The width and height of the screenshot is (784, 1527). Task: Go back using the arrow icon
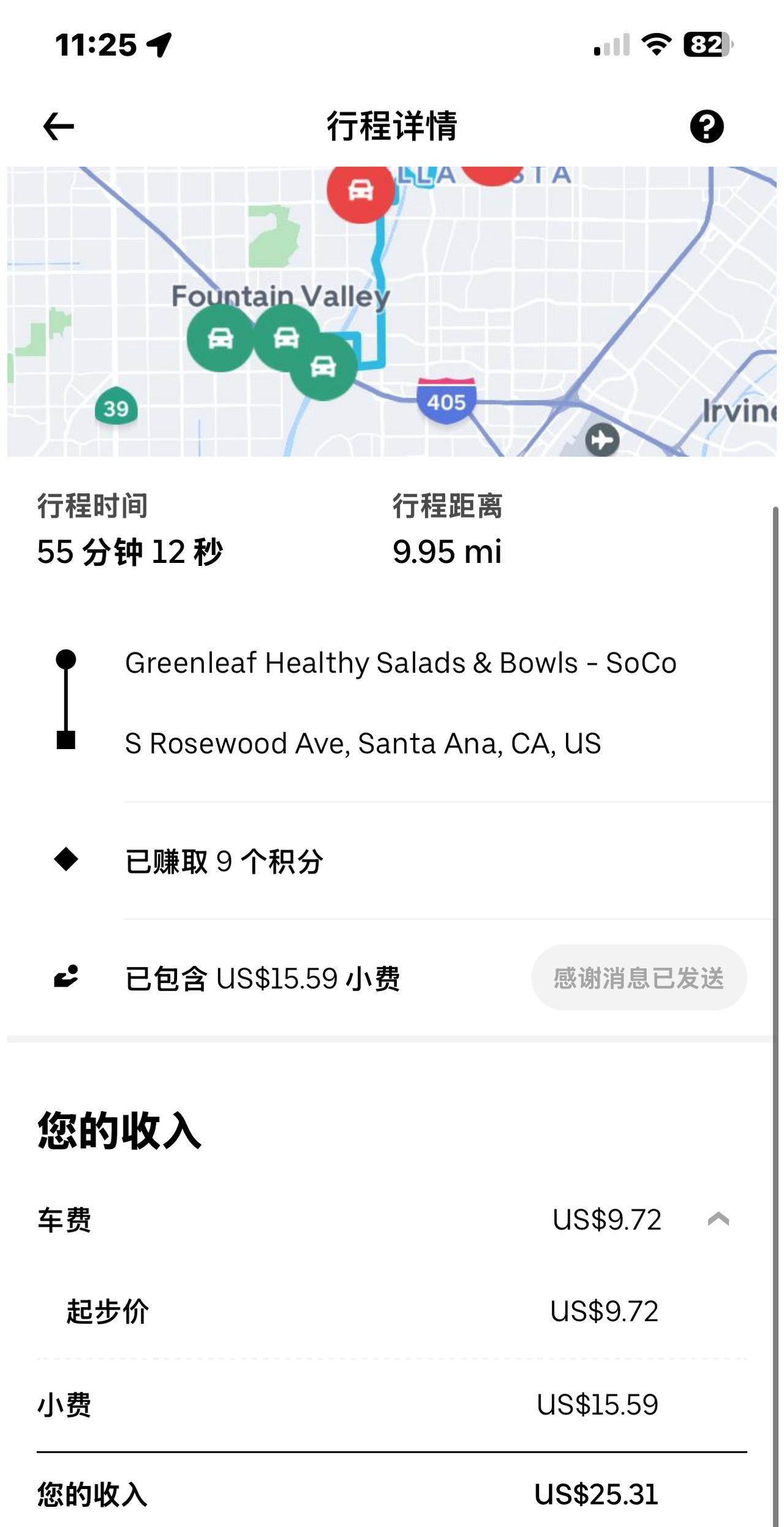click(58, 127)
